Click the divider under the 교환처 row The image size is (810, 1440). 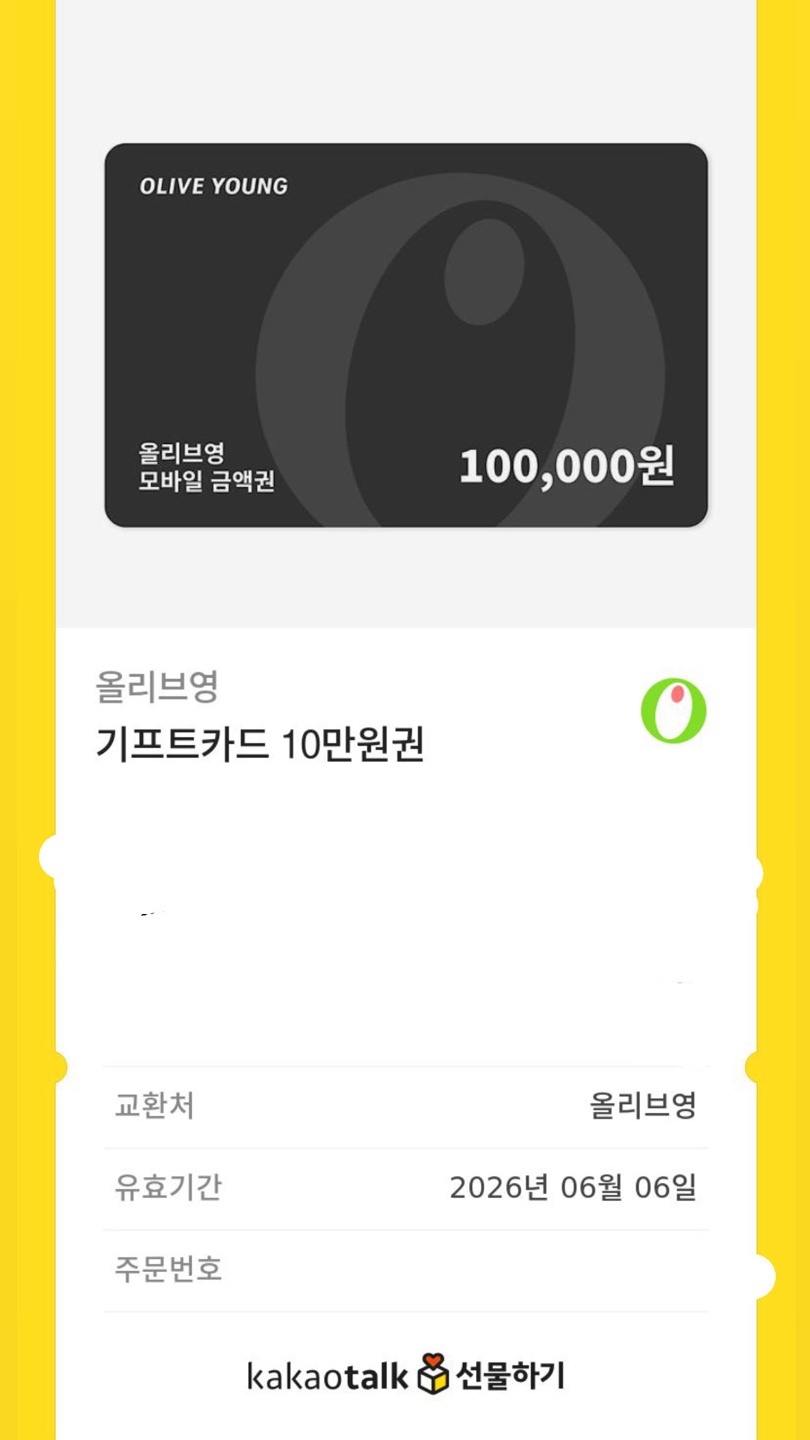tap(405, 1147)
